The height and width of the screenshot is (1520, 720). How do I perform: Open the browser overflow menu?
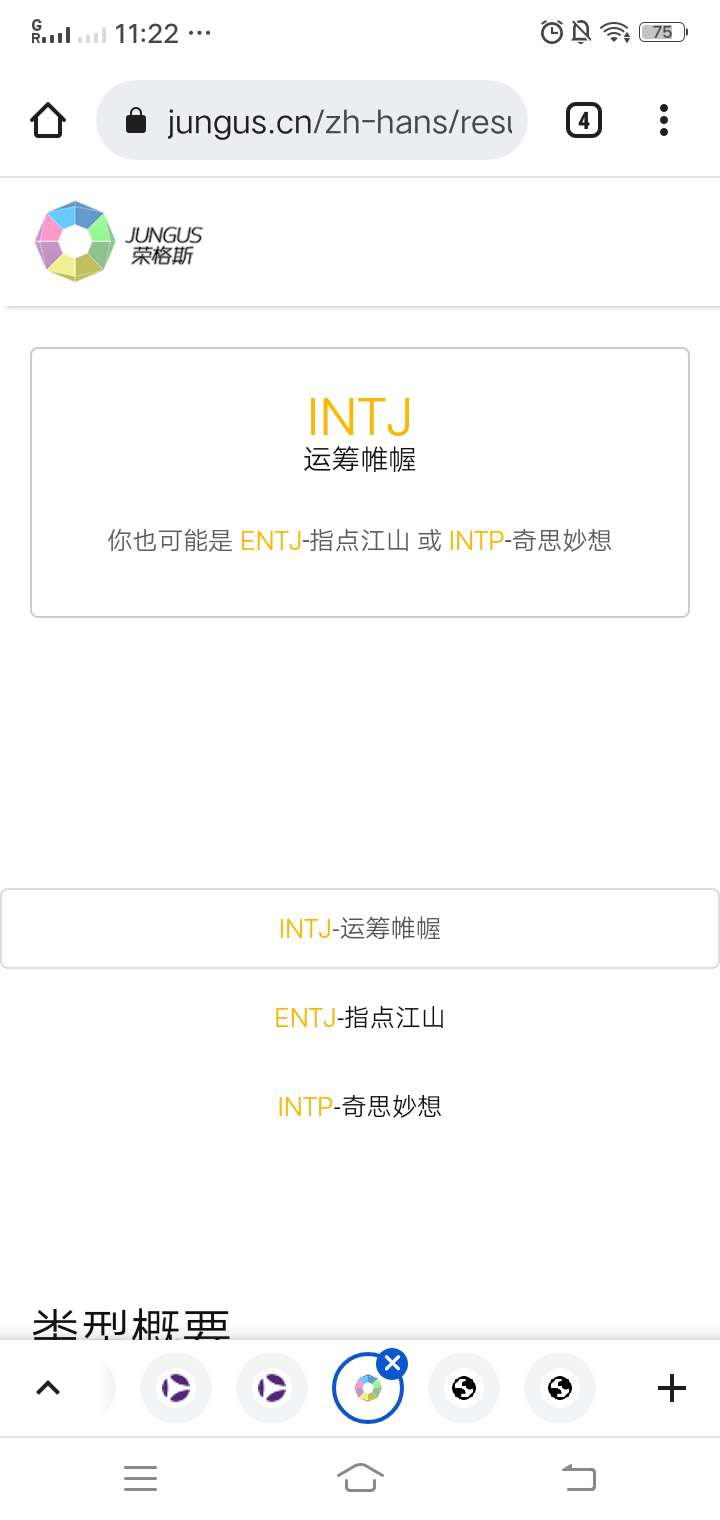(x=664, y=121)
